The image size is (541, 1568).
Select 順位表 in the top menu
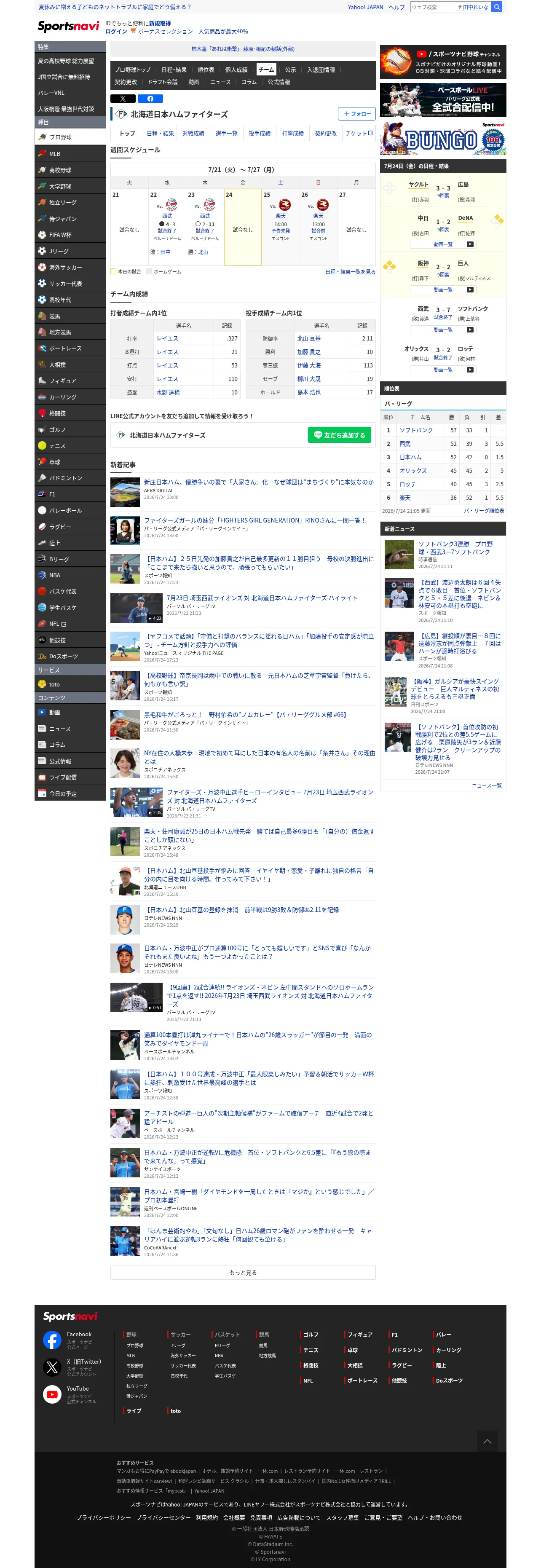pos(205,70)
